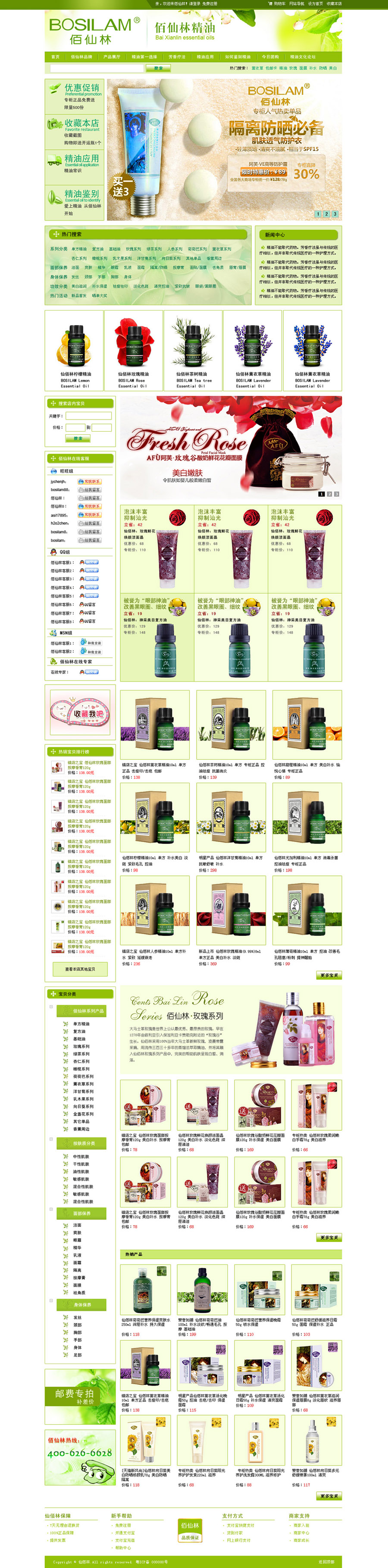
Task: Open the 购物车 shopping cart link
Action: point(277,3)
